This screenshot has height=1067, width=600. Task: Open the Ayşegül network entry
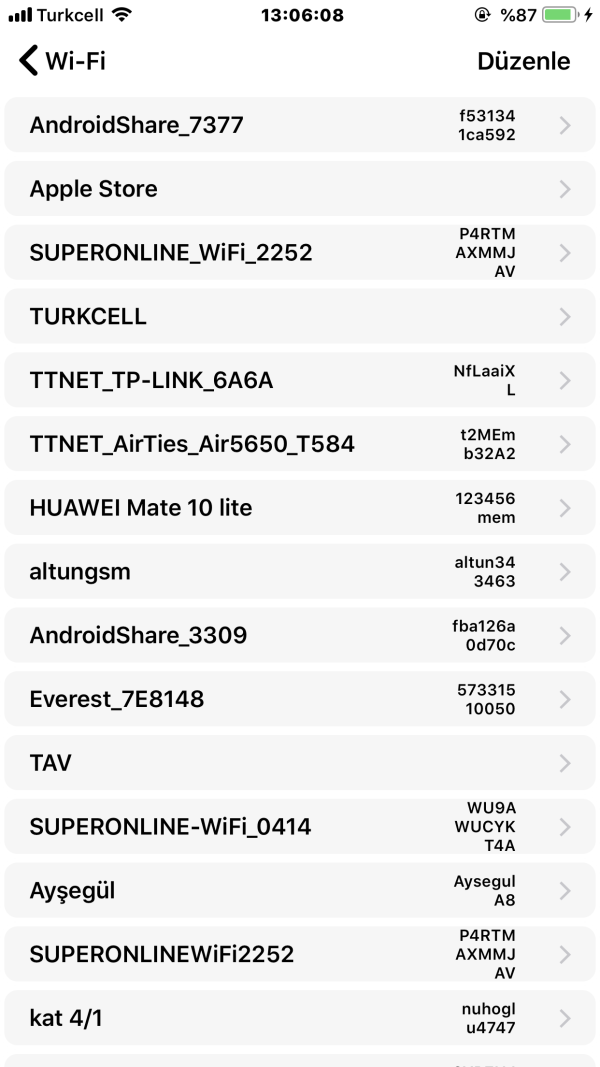pyautogui.click(x=300, y=890)
